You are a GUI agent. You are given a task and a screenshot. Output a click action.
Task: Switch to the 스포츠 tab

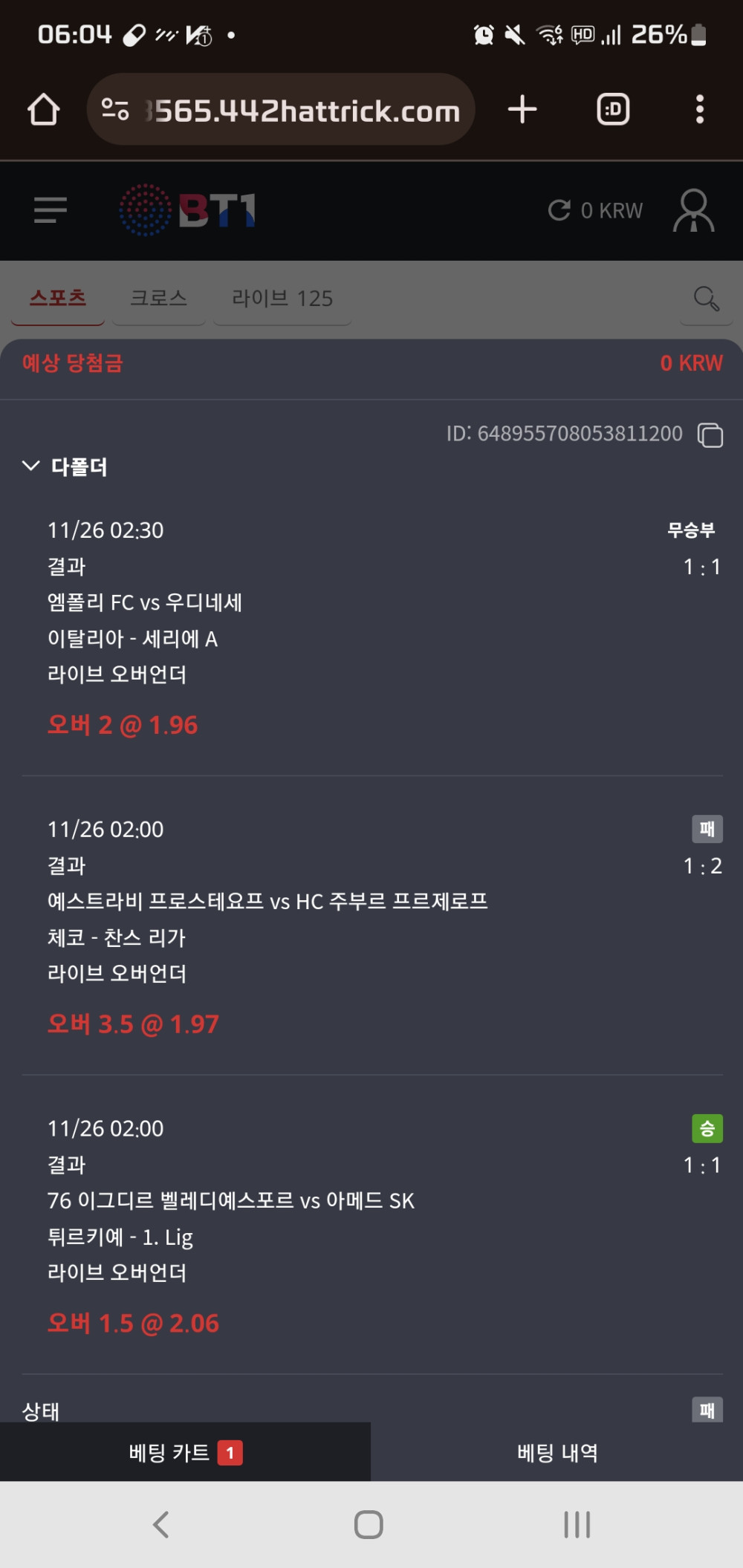(x=58, y=299)
